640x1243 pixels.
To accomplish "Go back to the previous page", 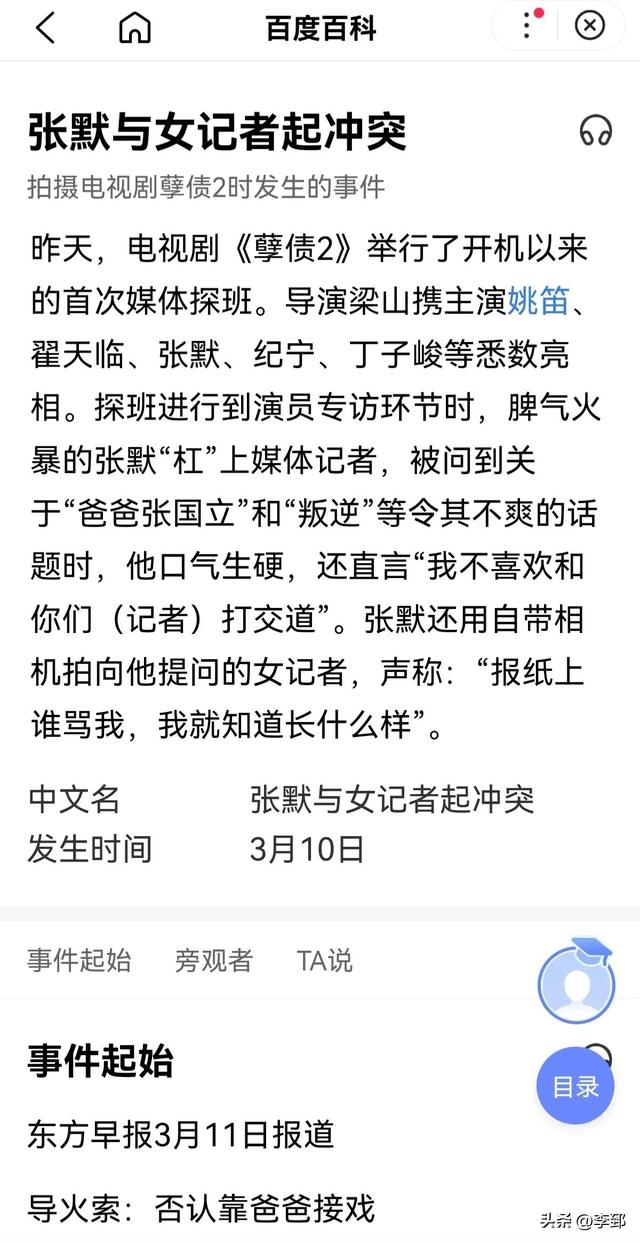I will click(x=45, y=27).
